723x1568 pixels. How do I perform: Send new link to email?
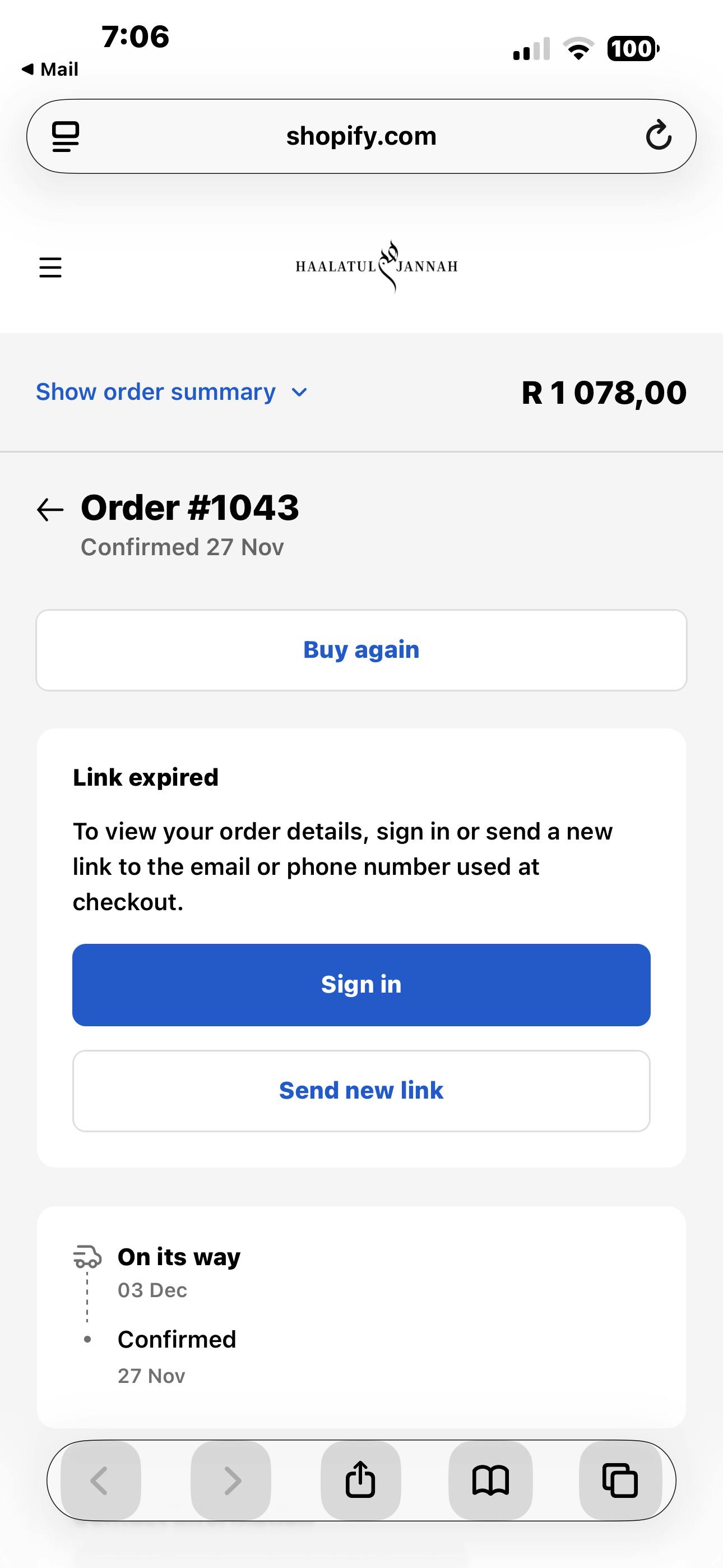(361, 1091)
